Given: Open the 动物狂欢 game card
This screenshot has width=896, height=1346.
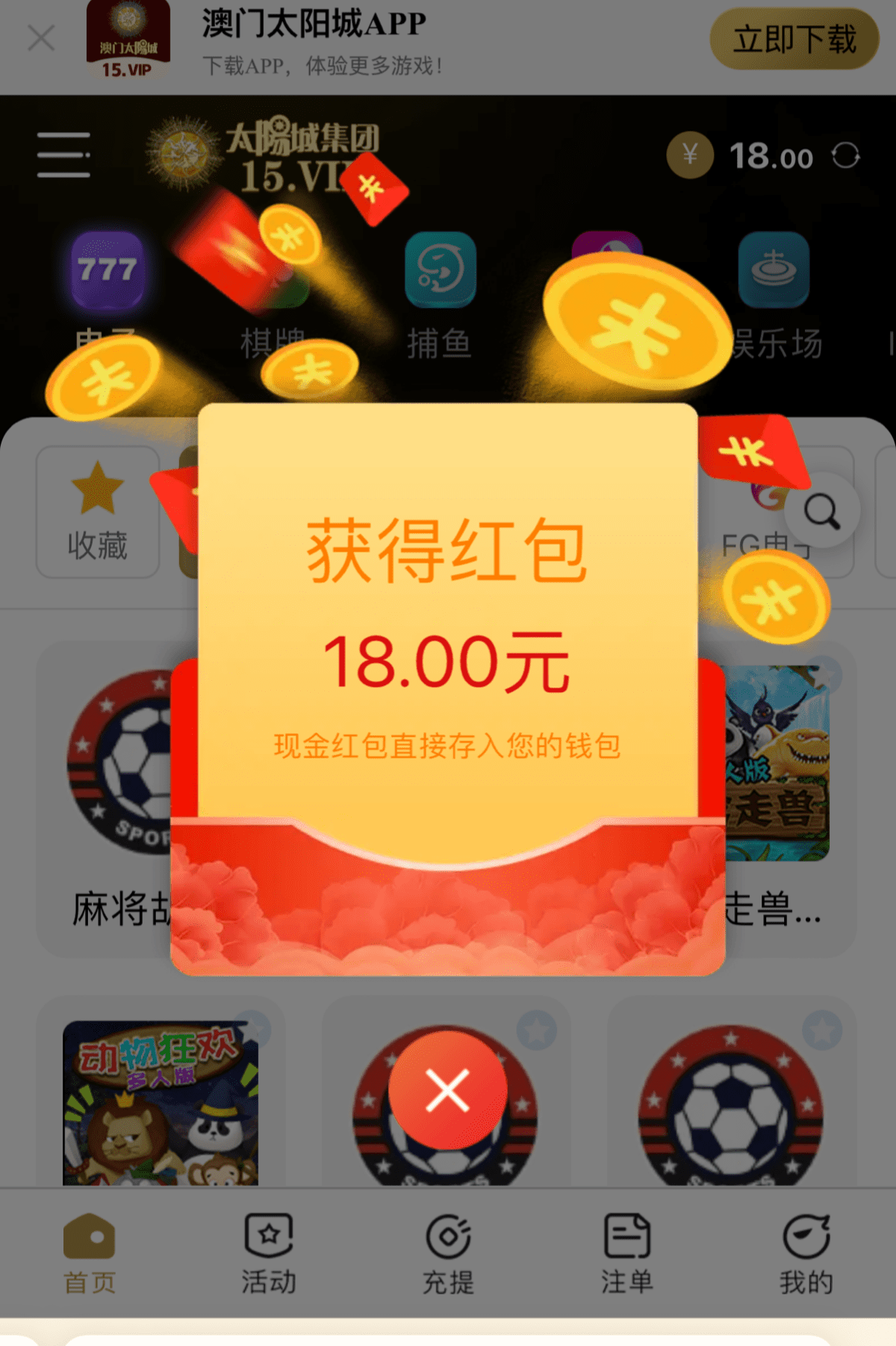Looking at the screenshot, I should point(161,1101).
